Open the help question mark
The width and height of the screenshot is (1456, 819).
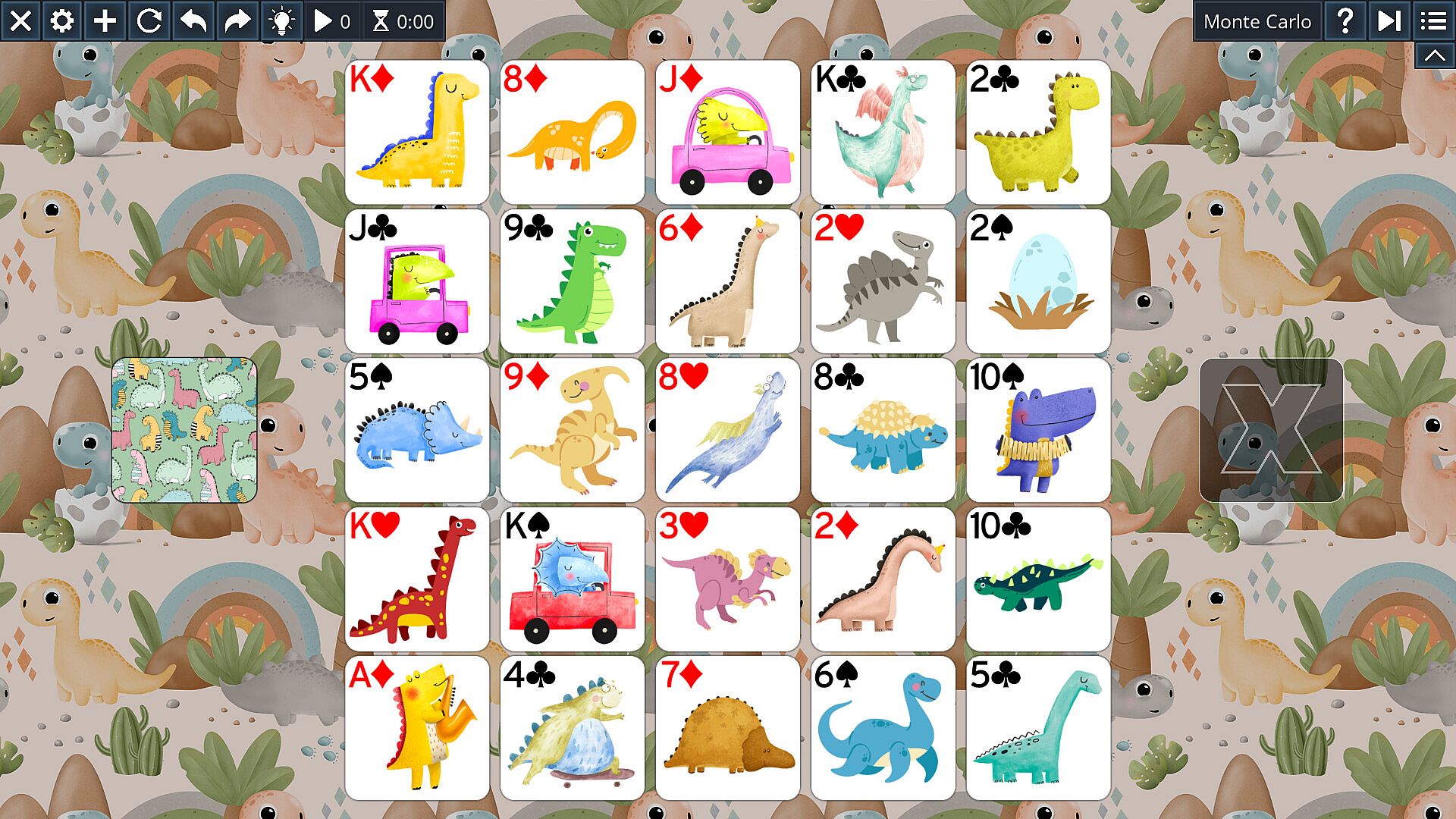point(1345,21)
